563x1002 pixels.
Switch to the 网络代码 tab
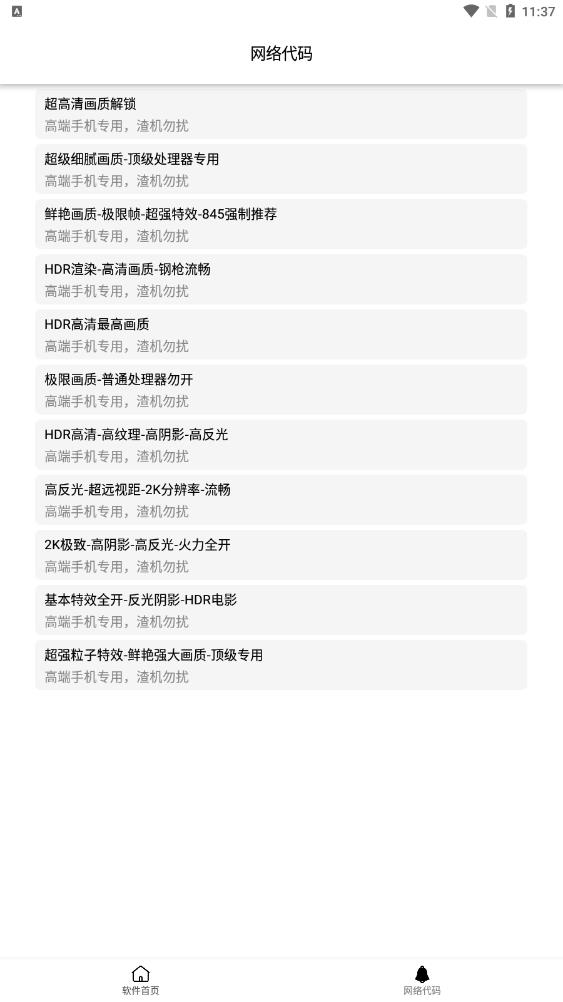[x=422, y=980]
